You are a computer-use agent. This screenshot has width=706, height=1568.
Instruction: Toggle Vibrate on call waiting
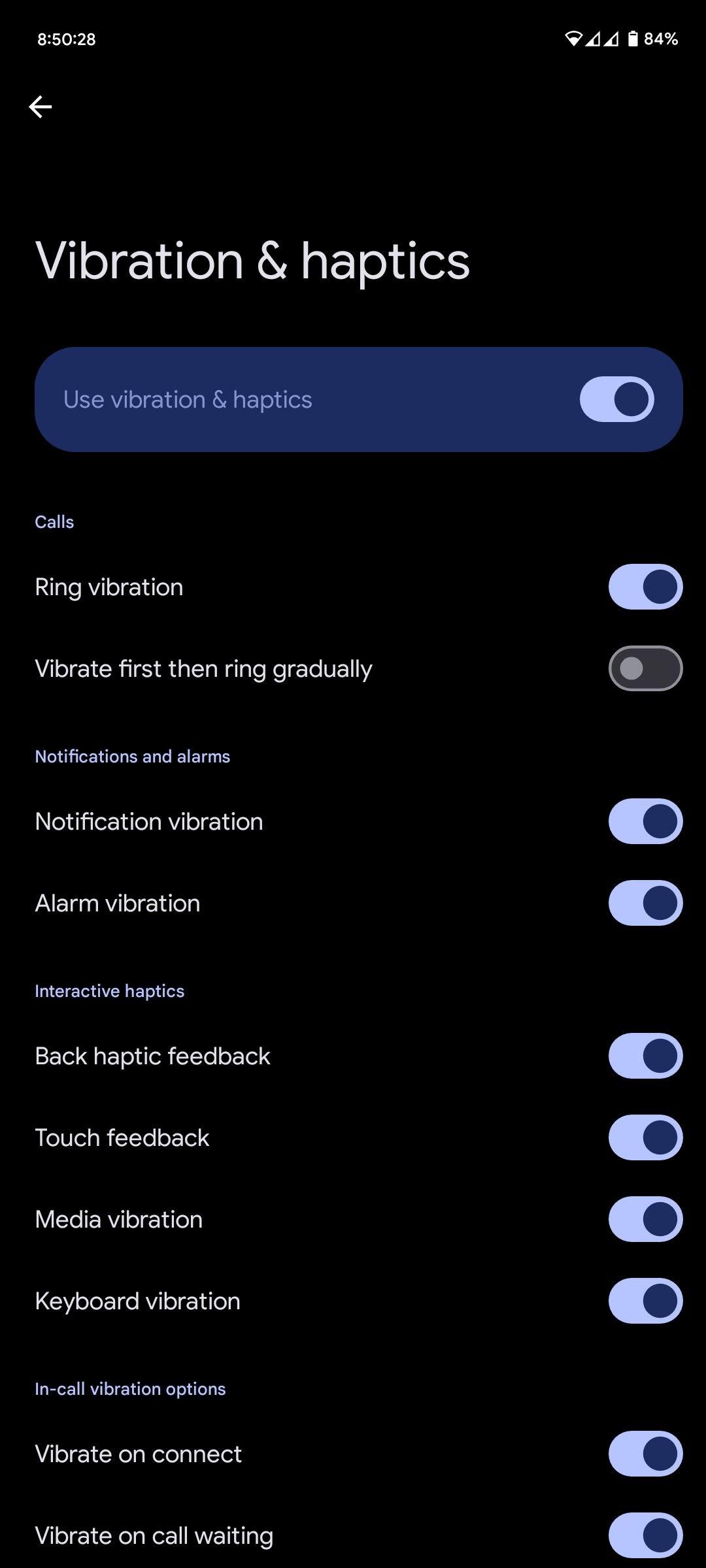point(645,1535)
